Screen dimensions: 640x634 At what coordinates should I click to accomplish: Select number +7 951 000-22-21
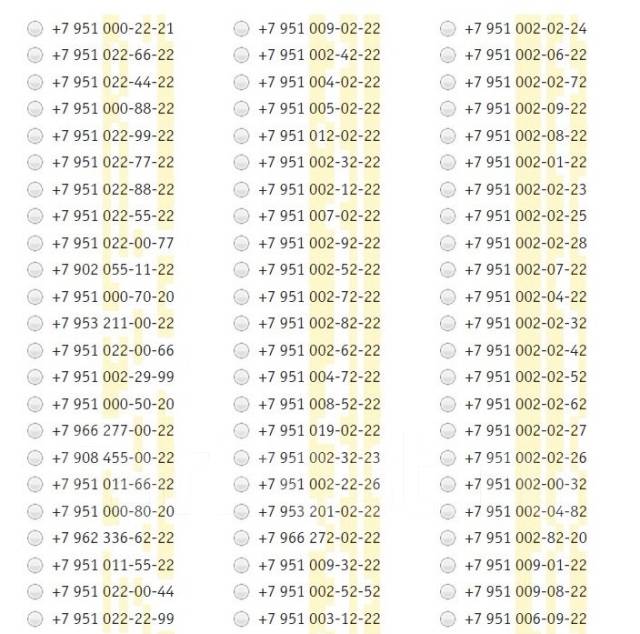(35, 28)
